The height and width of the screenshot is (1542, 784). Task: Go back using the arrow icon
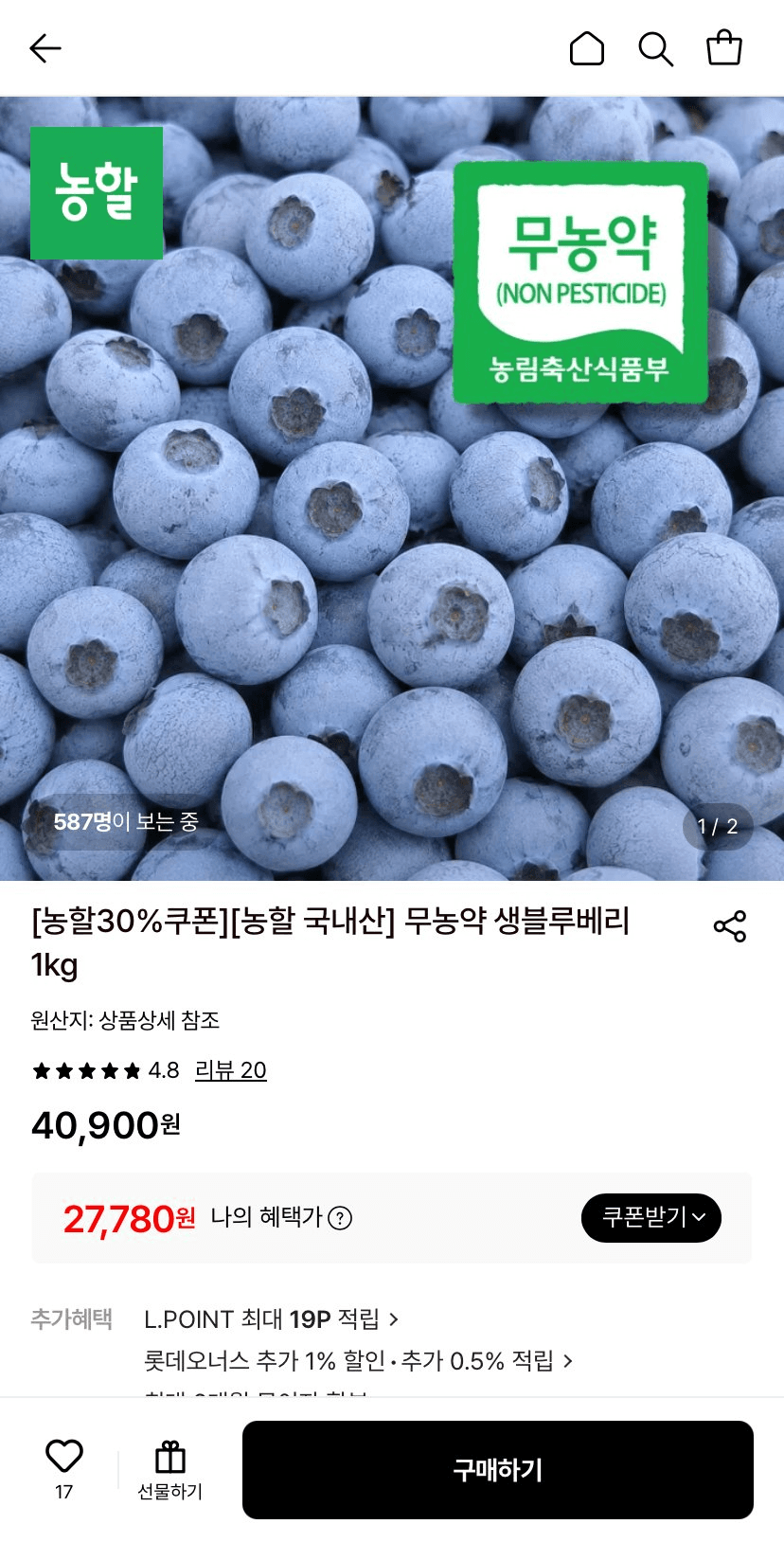pos(45,48)
